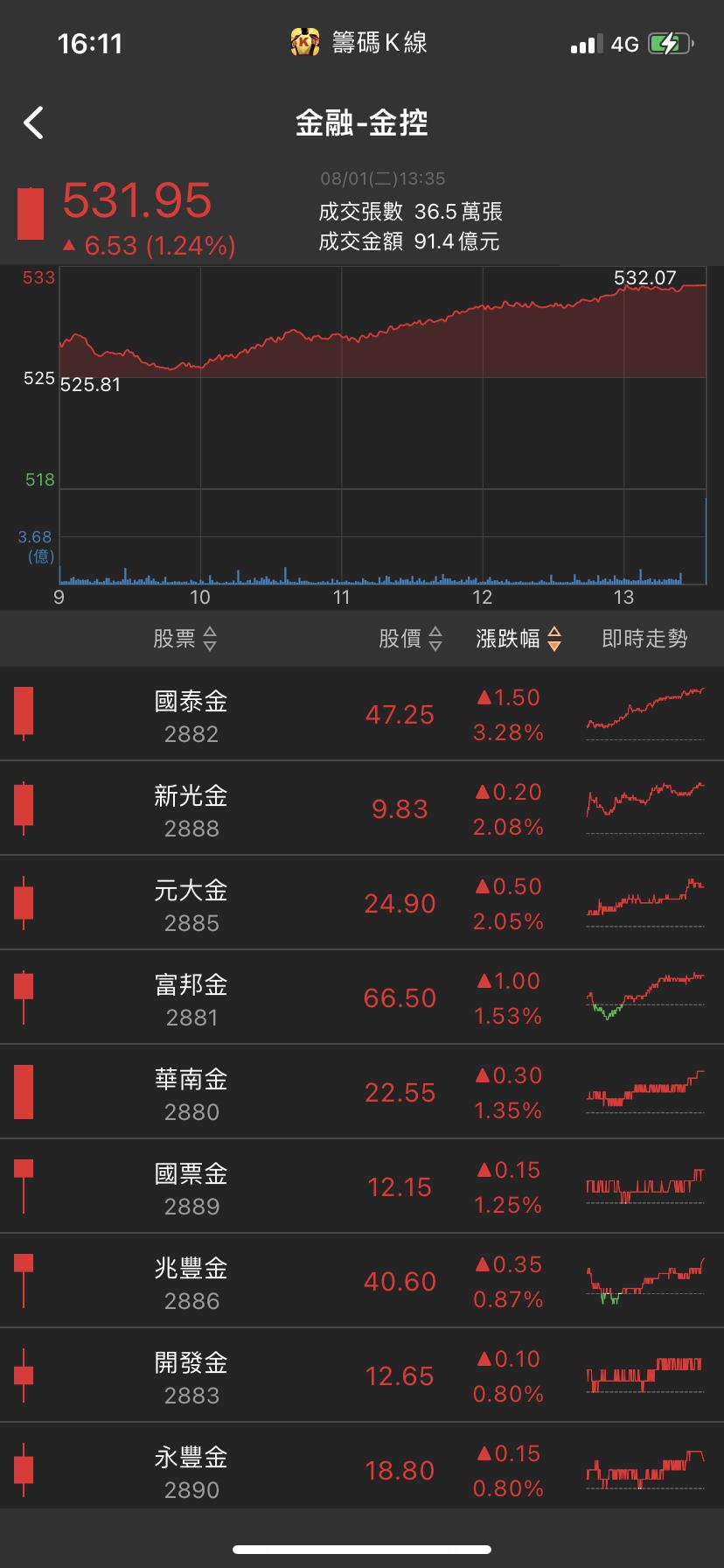
Task: Open 永豐金 2890 stock details
Action: point(362,1470)
